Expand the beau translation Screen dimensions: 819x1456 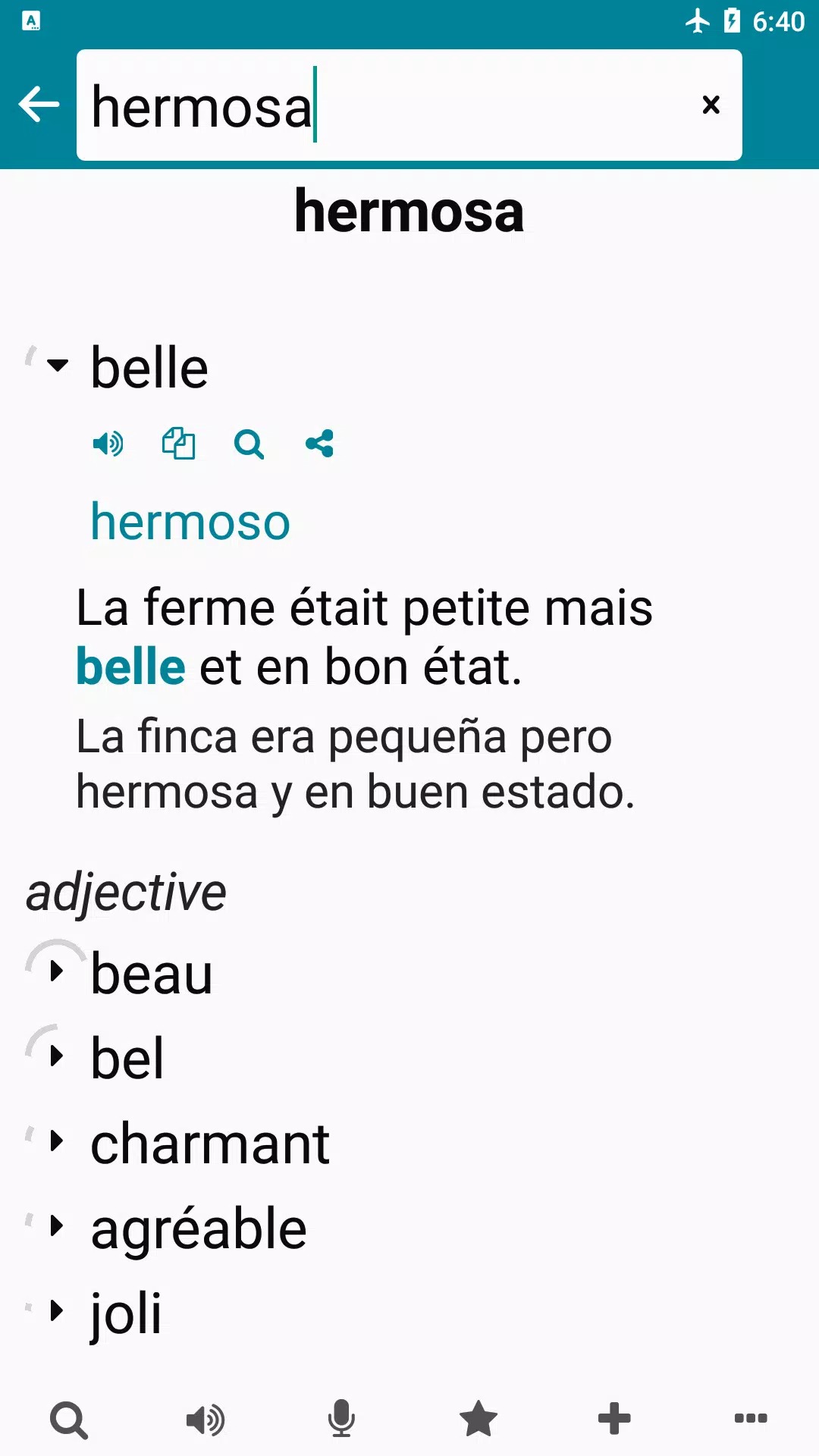(x=58, y=971)
